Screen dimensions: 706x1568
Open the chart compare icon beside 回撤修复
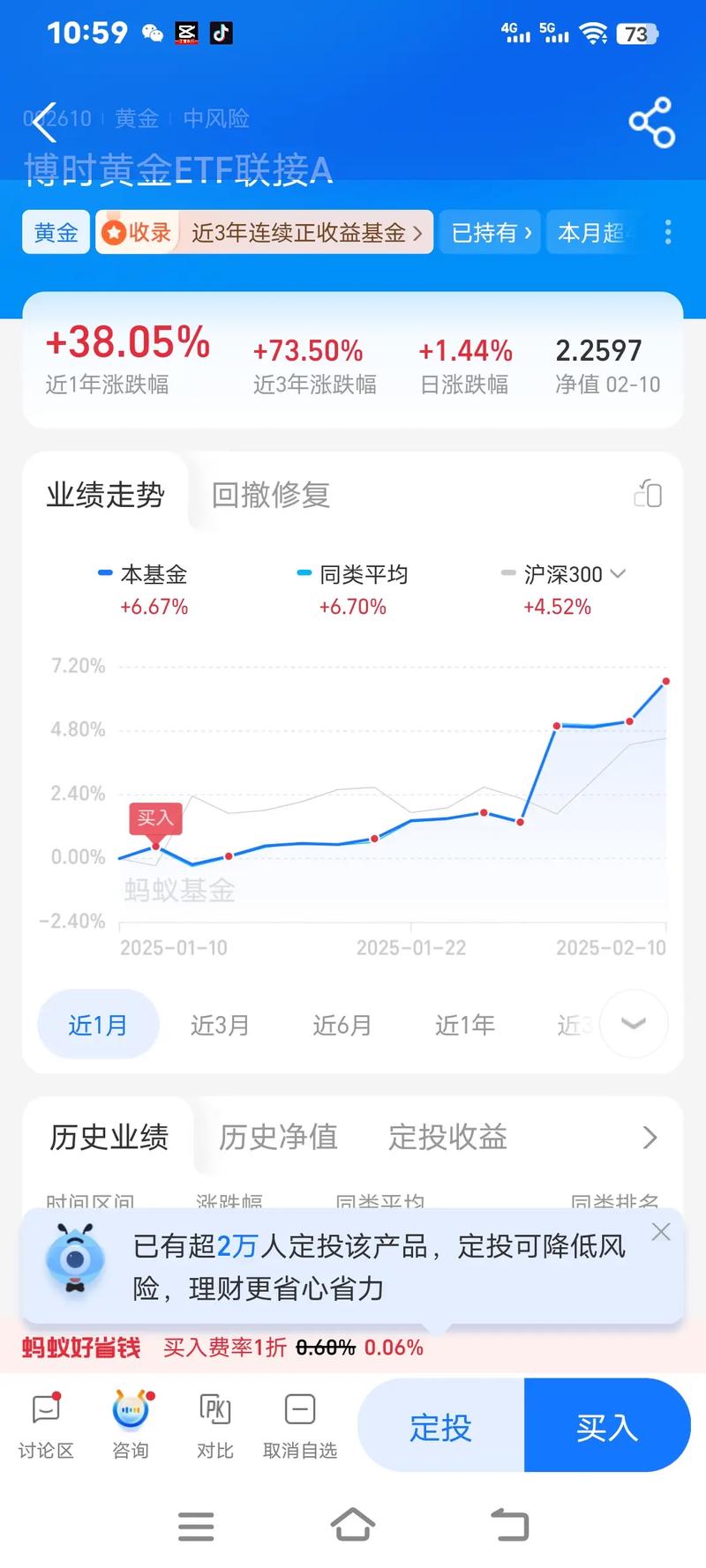tap(648, 495)
